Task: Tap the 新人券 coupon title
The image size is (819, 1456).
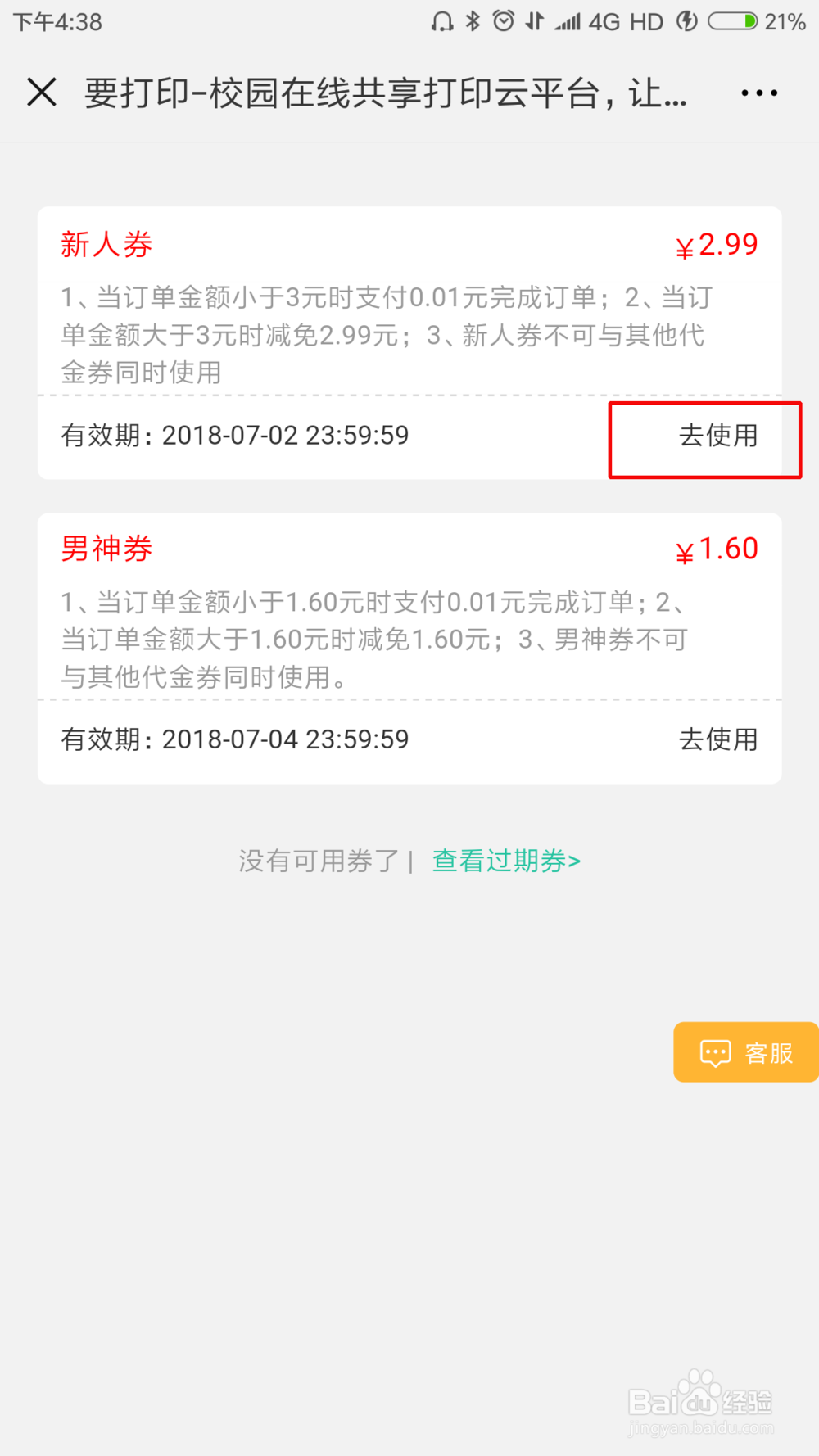Action: pyautogui.click(x=106, y=245)
